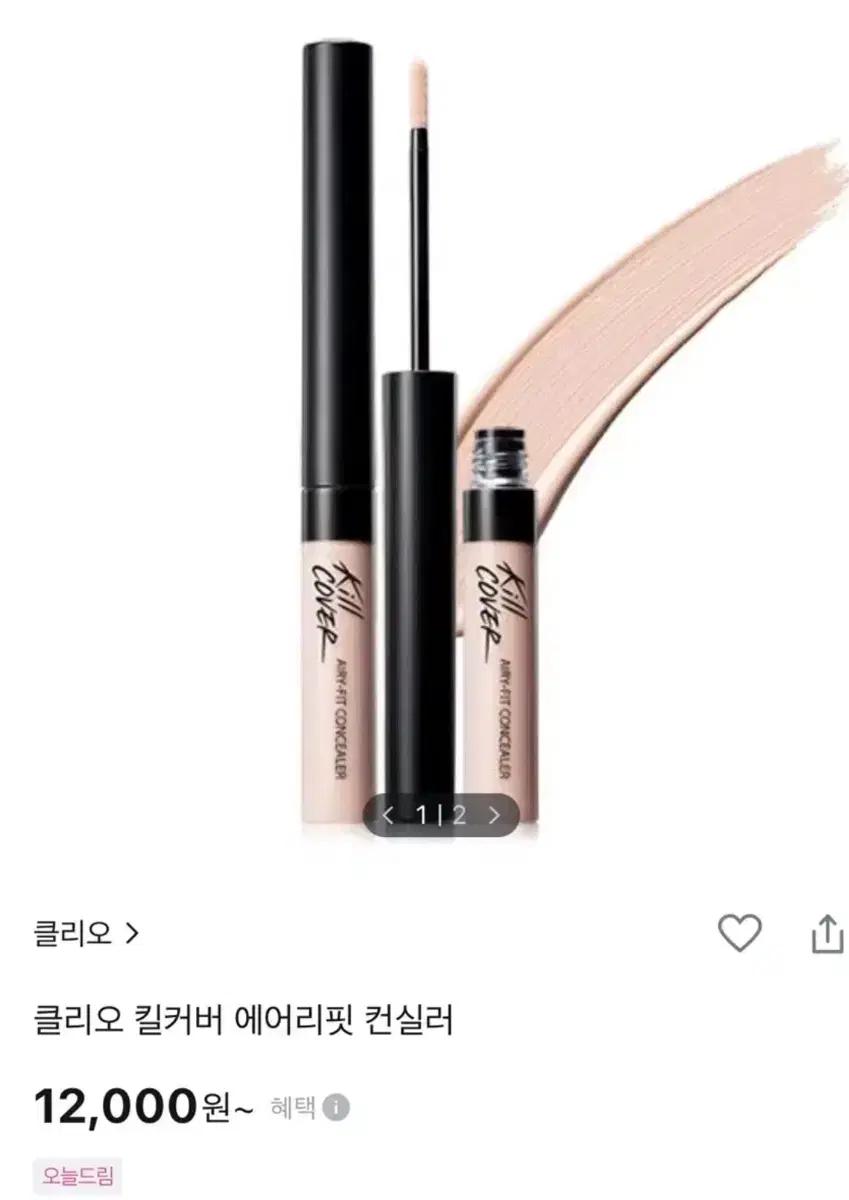Click the 1|2 image position indicator

(441, 815)
